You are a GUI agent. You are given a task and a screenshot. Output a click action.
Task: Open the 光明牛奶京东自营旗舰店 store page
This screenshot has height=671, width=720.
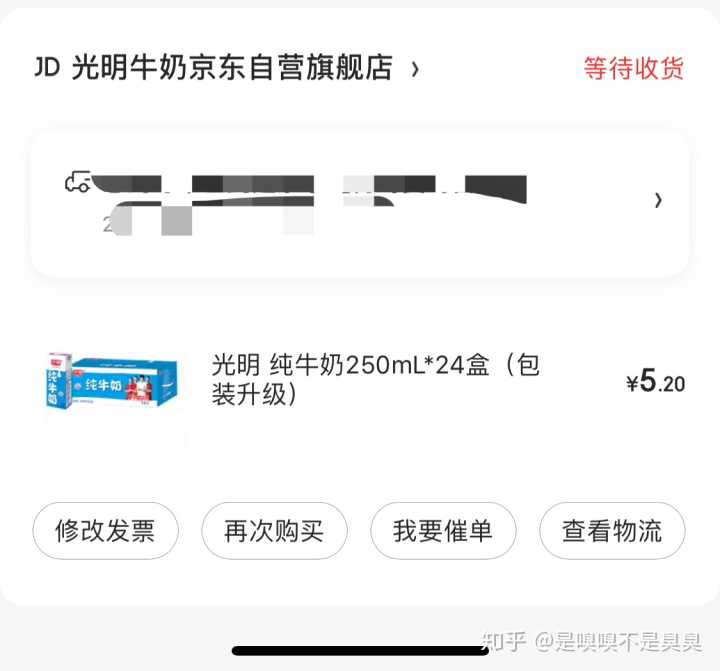point(230,68)
